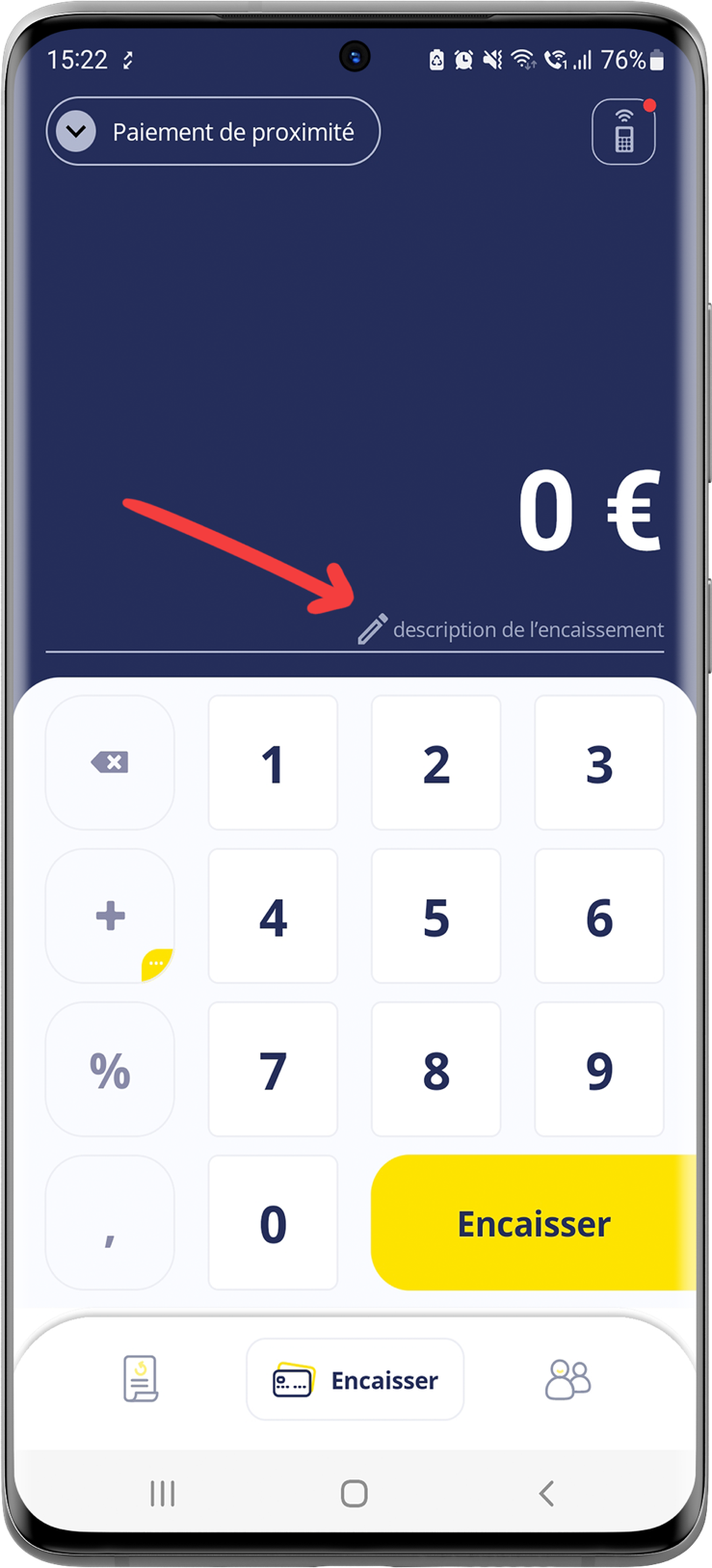The width and height of the screenshot is (712, 1568).
Task: Expand the Paiement de proximité dropdown
Action: (x=213, y=131)
